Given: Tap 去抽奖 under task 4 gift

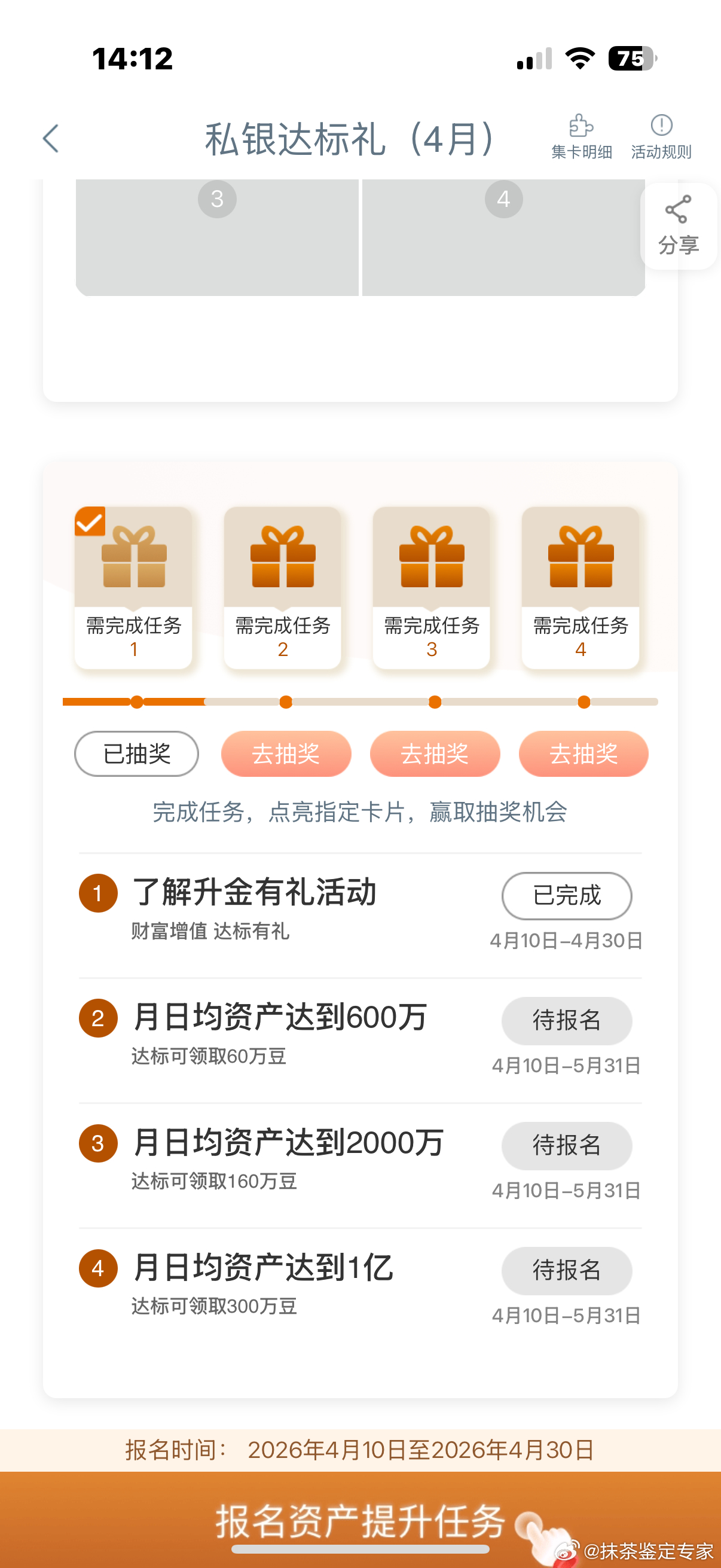Looking at the screenshot, I should [583, 754].
